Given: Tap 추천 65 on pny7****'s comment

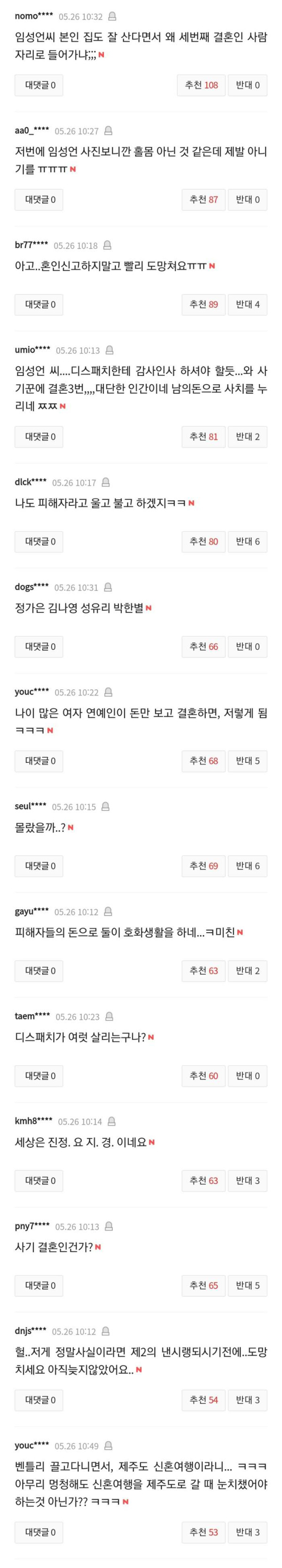Looking at the screenshot, I should coord(203,1286).
